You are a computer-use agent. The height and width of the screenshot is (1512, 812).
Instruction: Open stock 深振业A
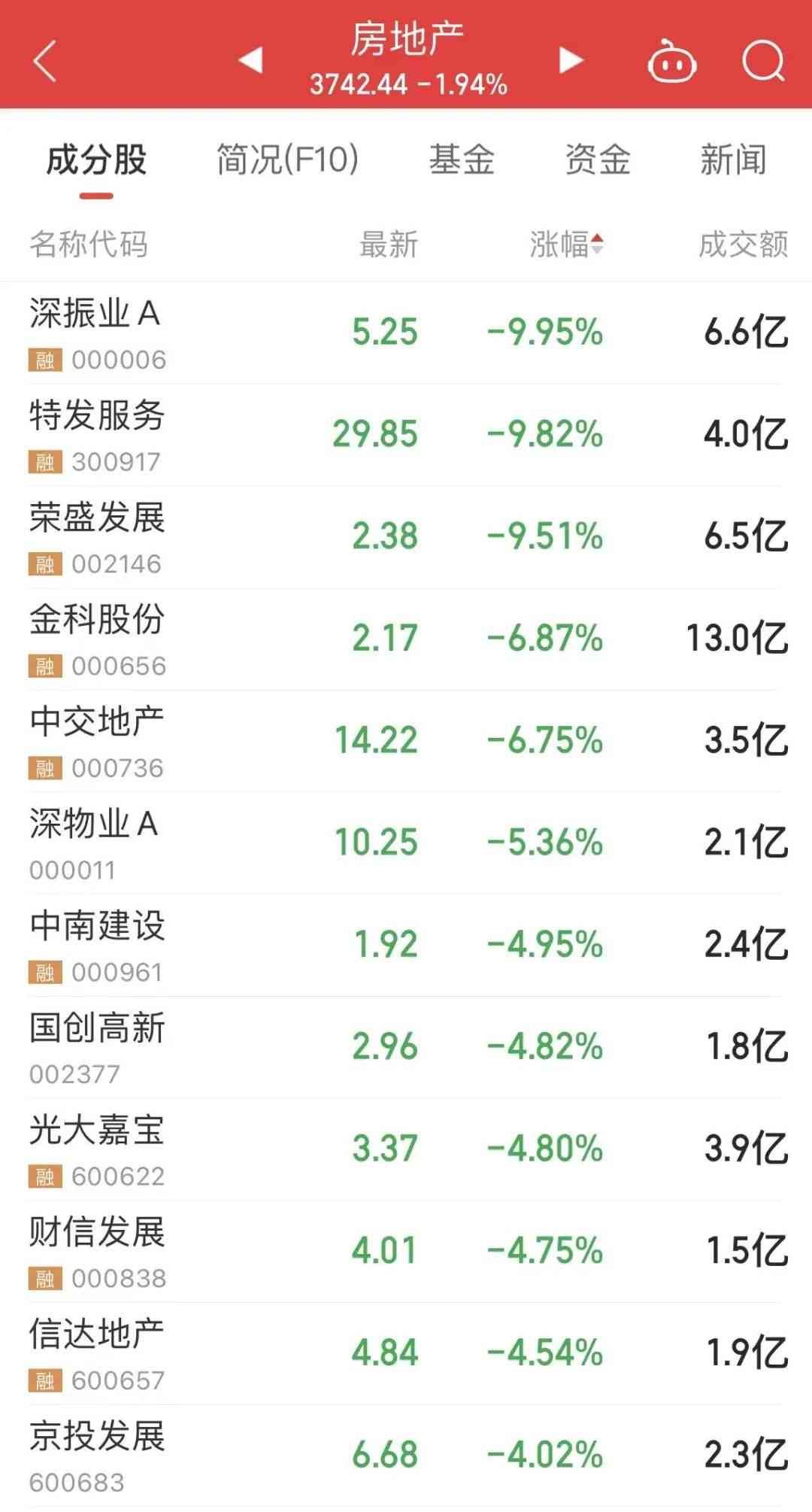point(406,332)
